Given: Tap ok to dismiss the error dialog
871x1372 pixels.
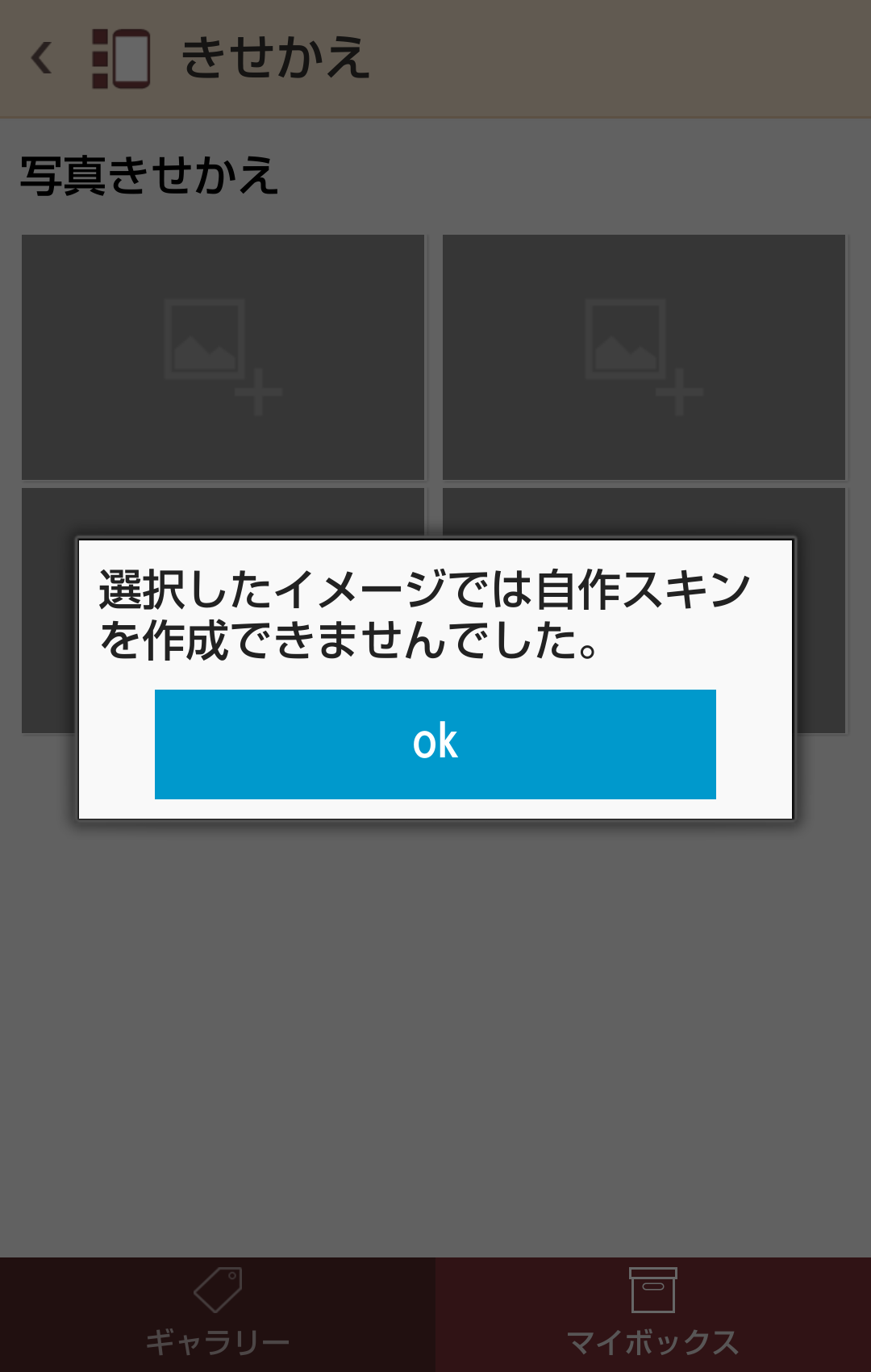Looking at the screenshot, I should 435,744.
